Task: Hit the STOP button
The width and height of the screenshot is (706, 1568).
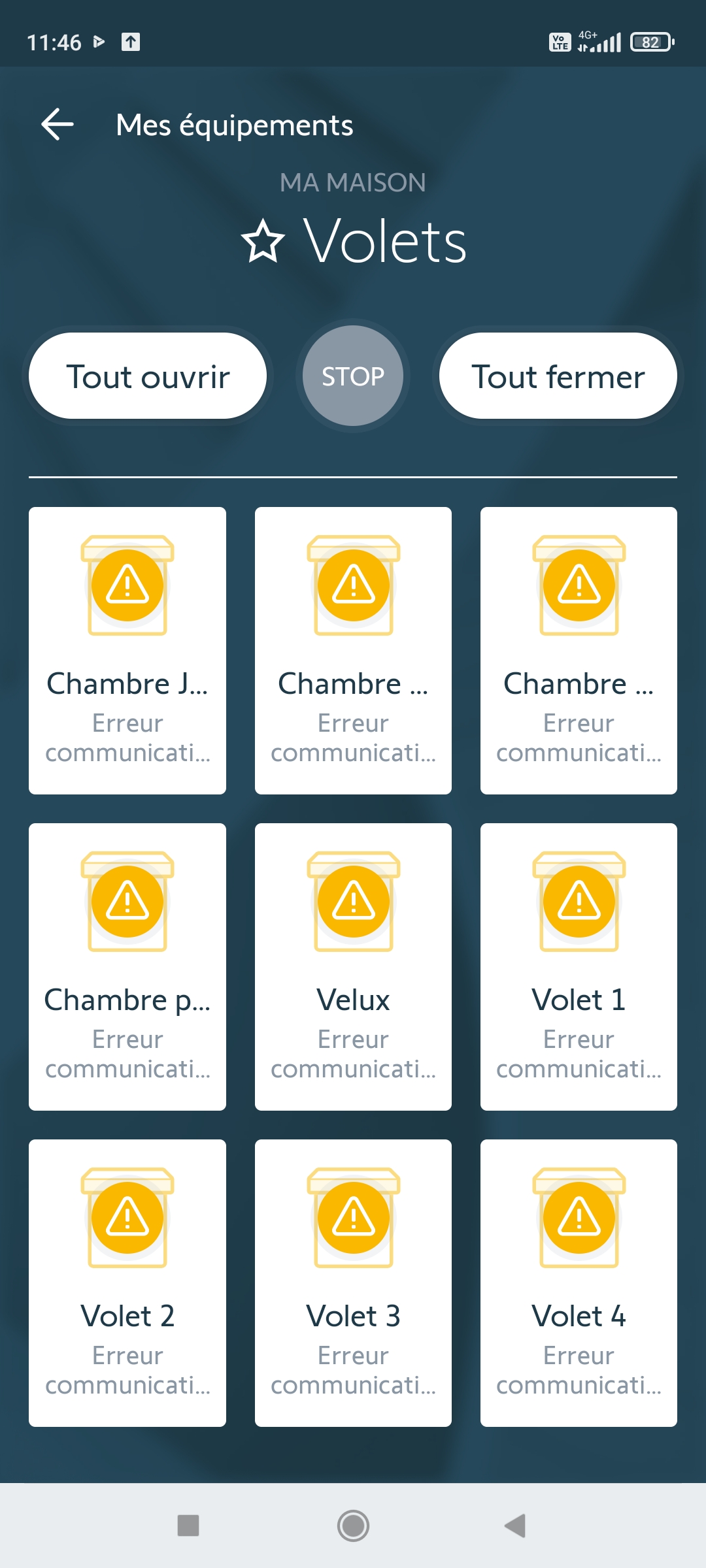Action: click(x=353, y=376)
